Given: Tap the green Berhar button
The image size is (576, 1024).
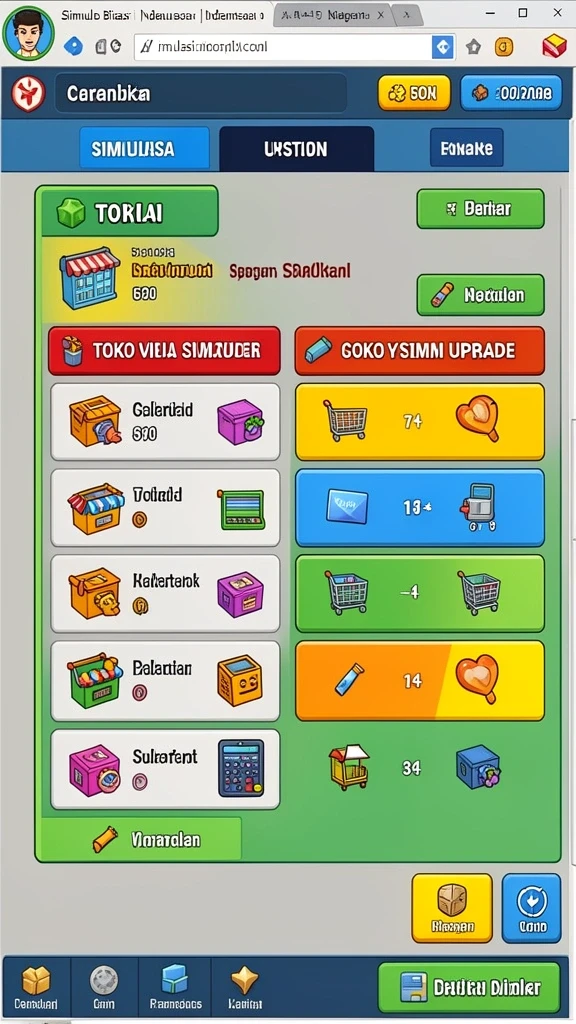Looking at the screenshot, I should coord(480,209).
